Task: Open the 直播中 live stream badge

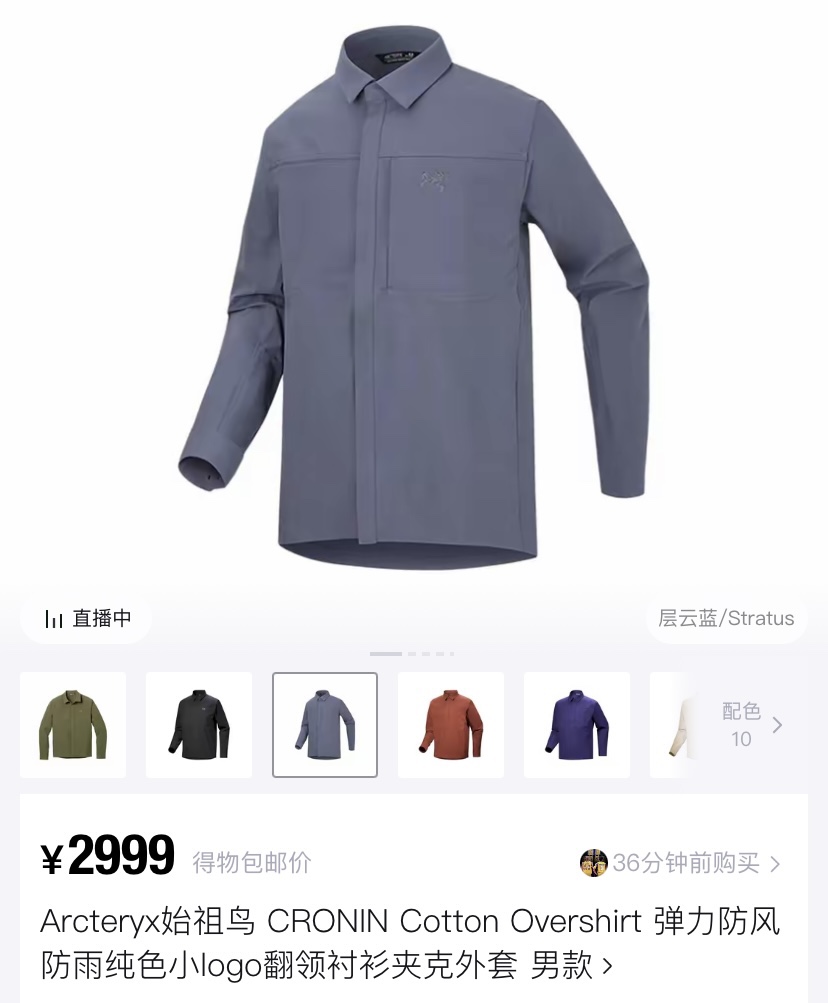Action: pos(87,618)
